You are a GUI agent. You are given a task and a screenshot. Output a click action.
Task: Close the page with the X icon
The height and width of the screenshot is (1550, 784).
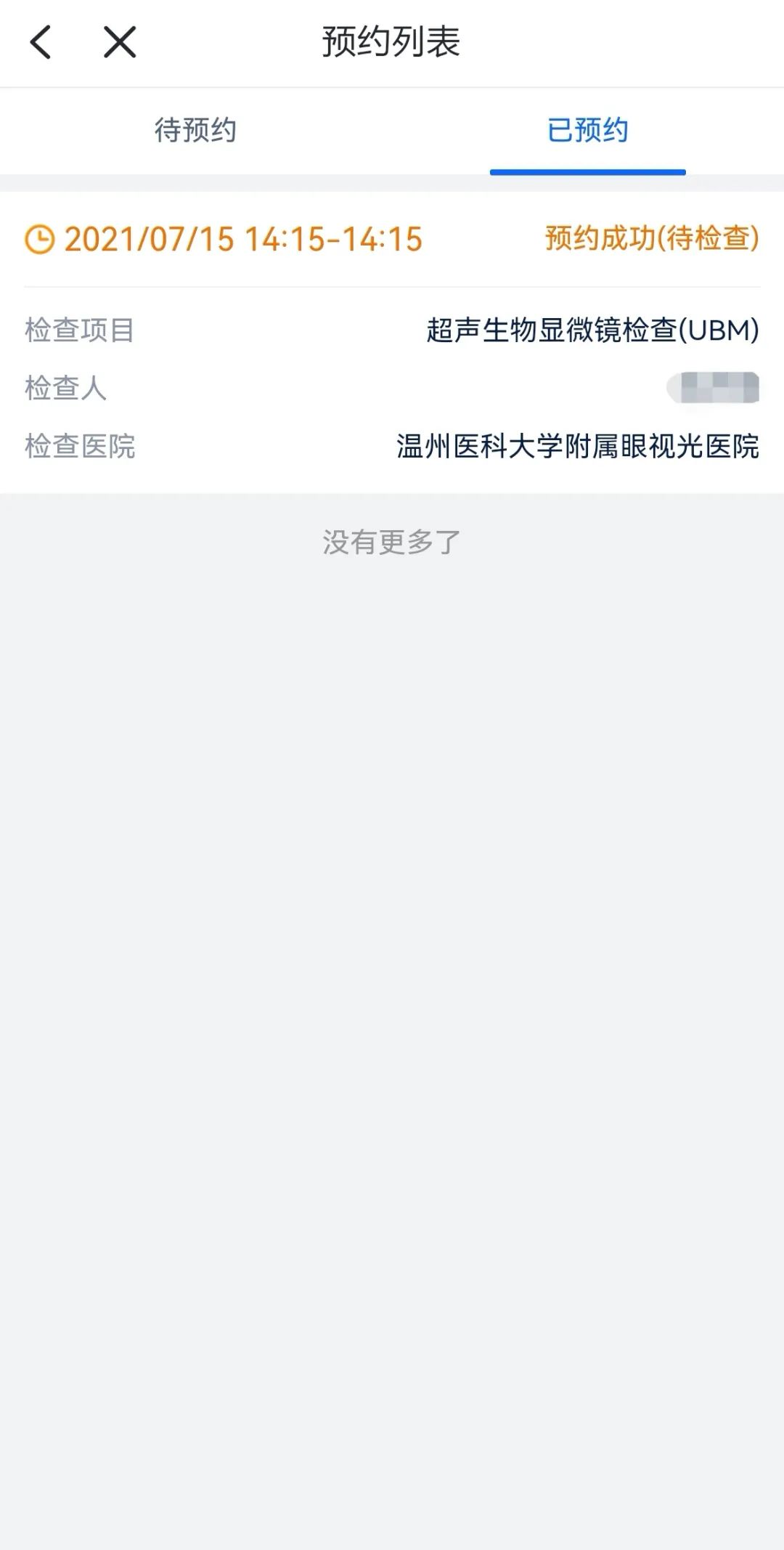tap(120, 42)
